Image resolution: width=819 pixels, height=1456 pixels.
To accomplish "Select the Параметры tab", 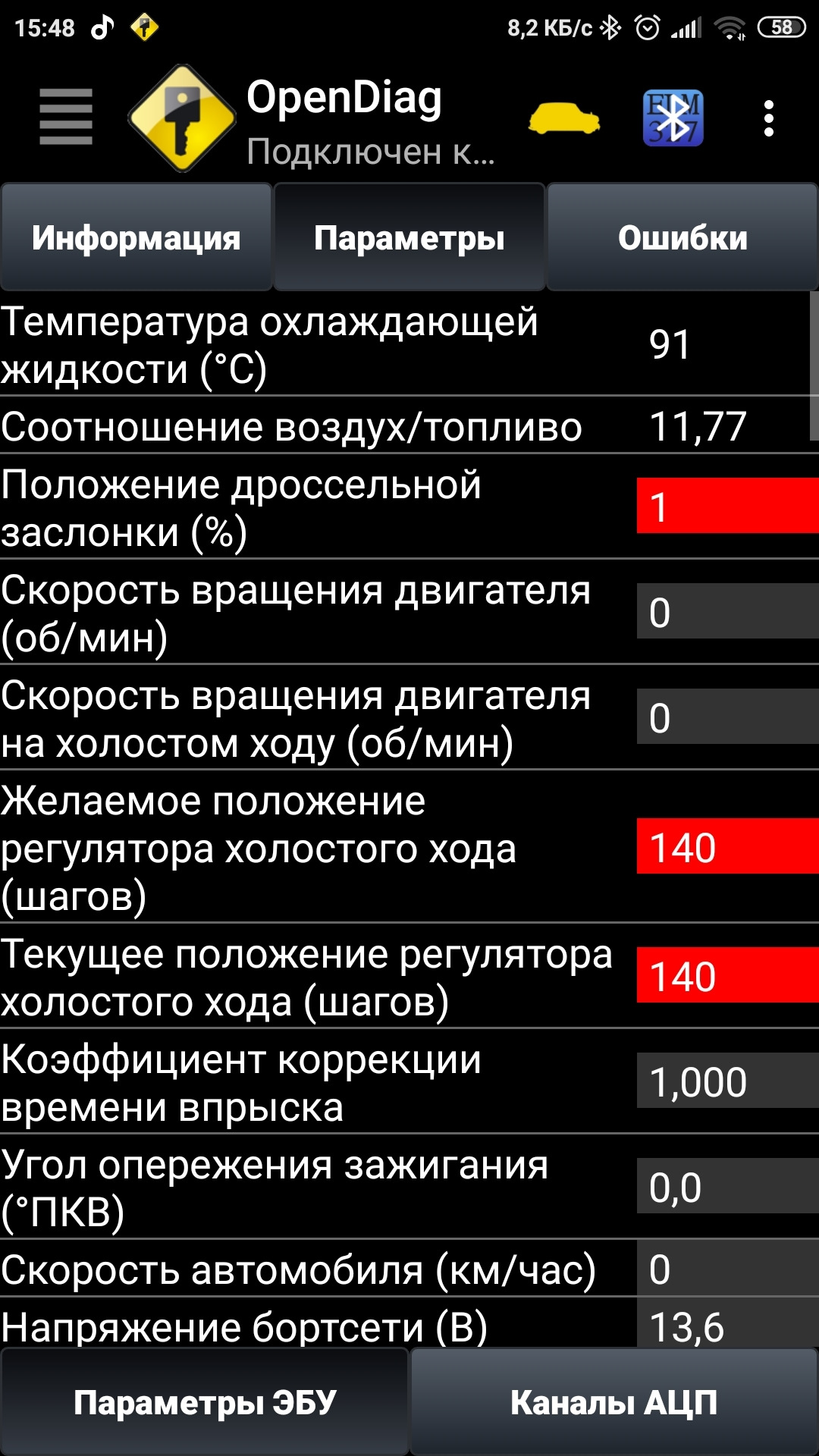I will click(409, 238).
